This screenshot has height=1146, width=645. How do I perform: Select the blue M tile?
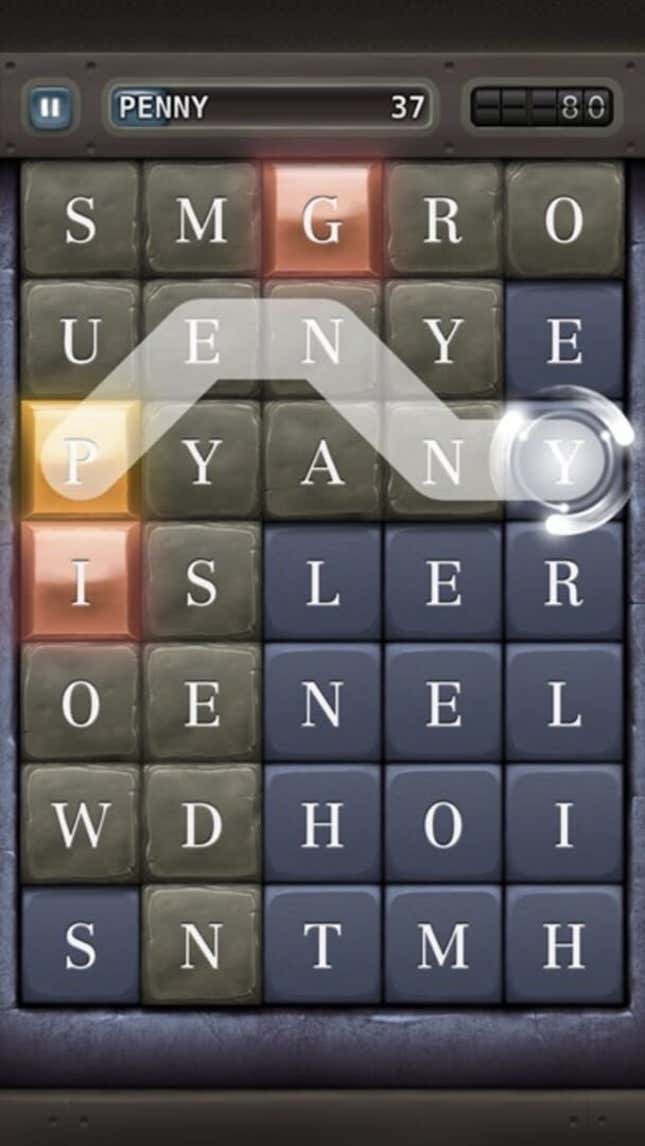point(443,945)
